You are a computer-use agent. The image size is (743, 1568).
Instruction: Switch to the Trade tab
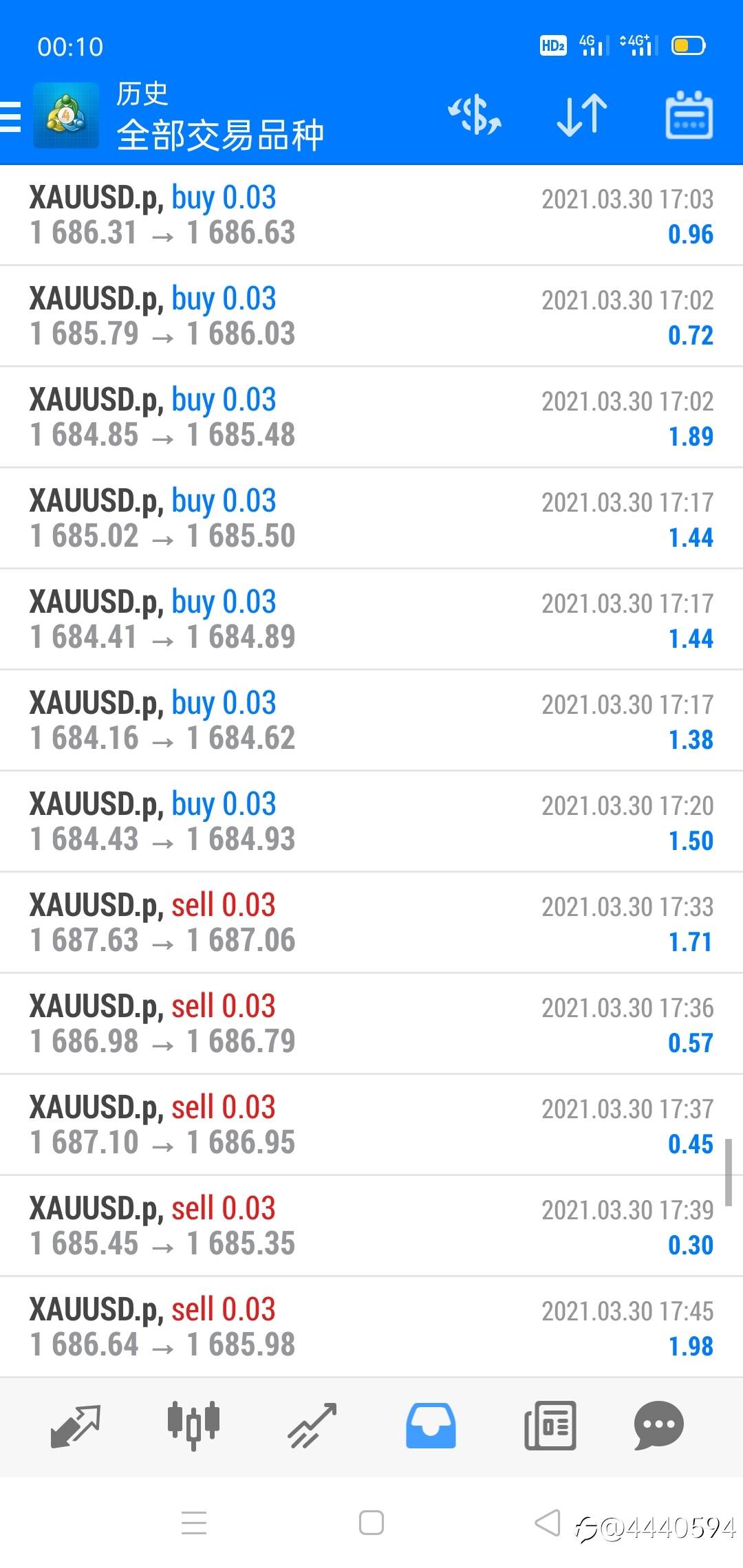(312, 1426)
